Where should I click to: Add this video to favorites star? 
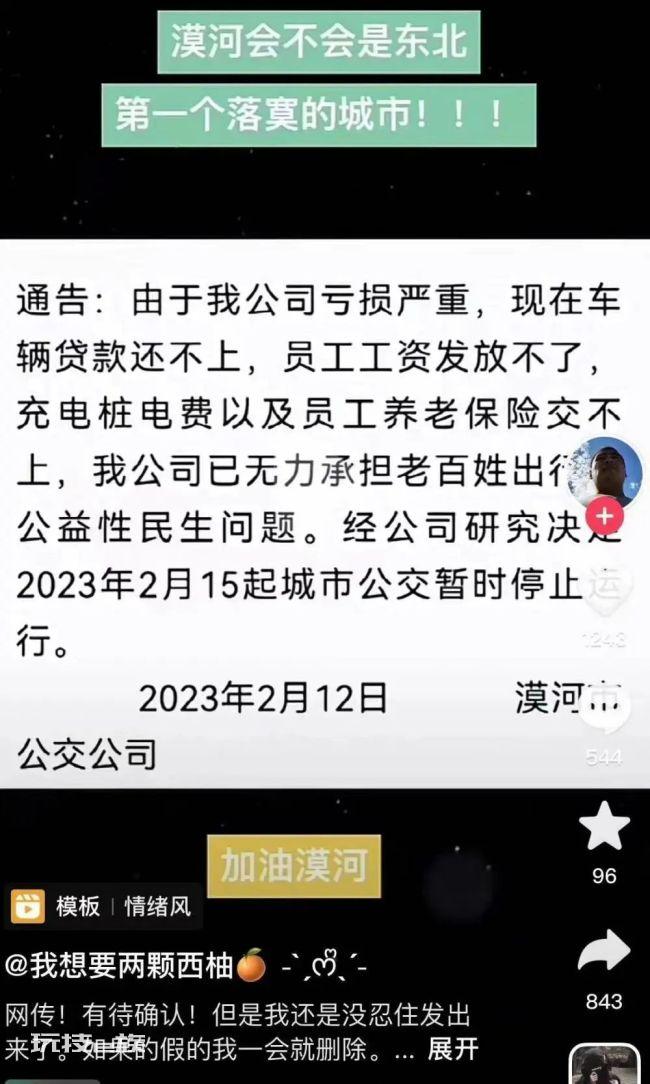click(x=604, y=826)
